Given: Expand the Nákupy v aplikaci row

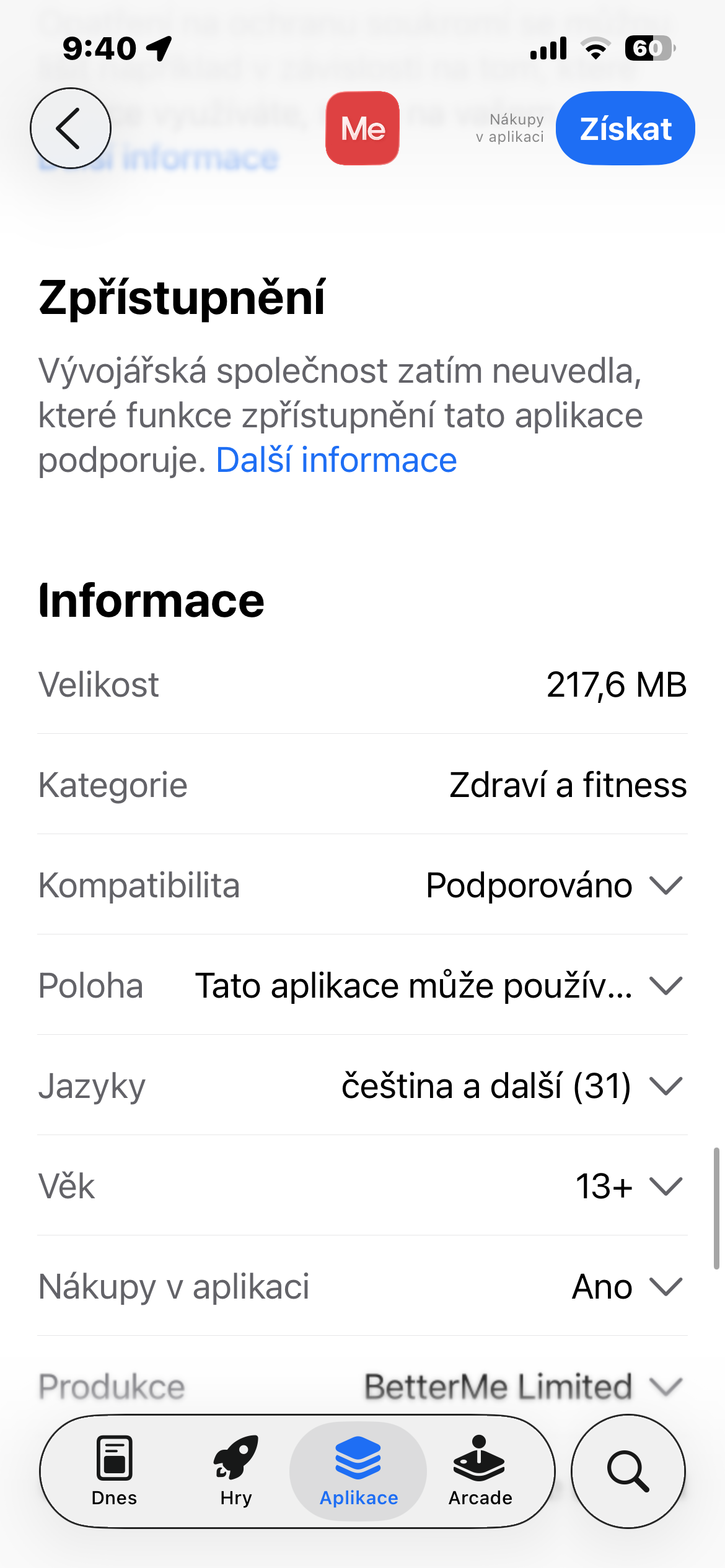Looking at the screenshot, I should (666, 1287).
